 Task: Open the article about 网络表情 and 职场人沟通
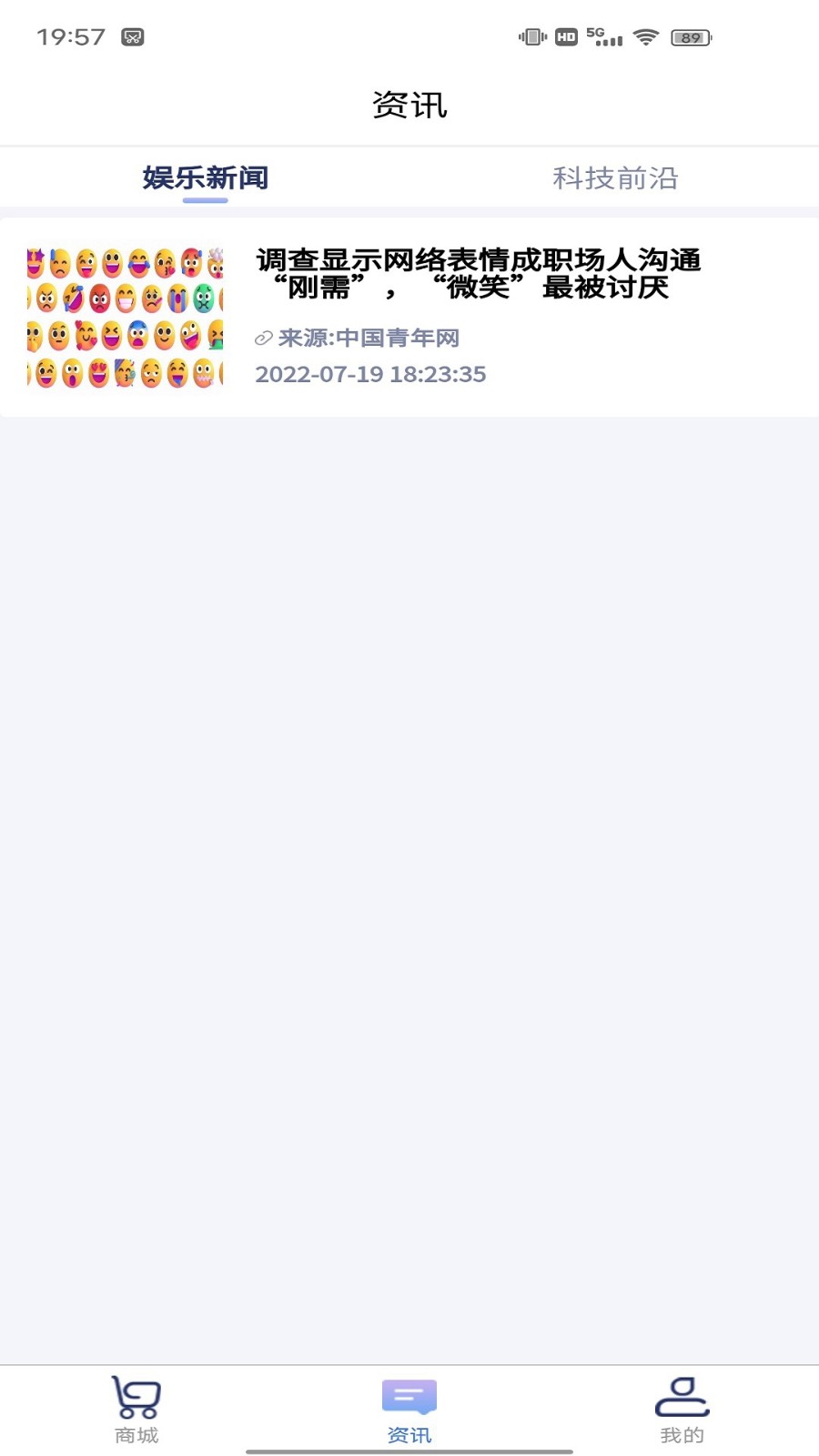[478, 274]
